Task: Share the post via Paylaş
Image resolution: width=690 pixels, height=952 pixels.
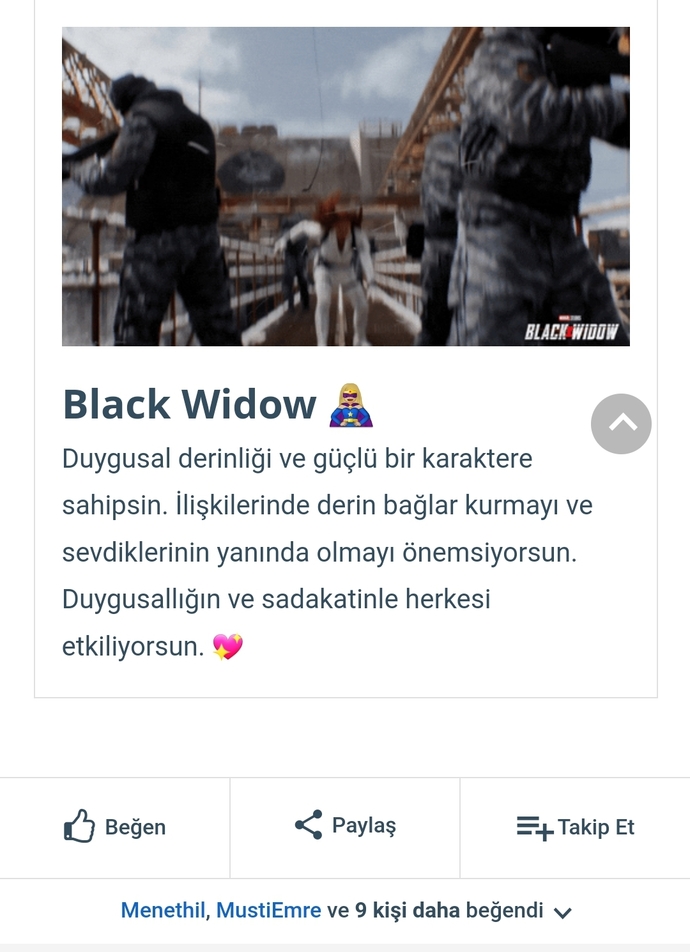Action: [345, 826]
